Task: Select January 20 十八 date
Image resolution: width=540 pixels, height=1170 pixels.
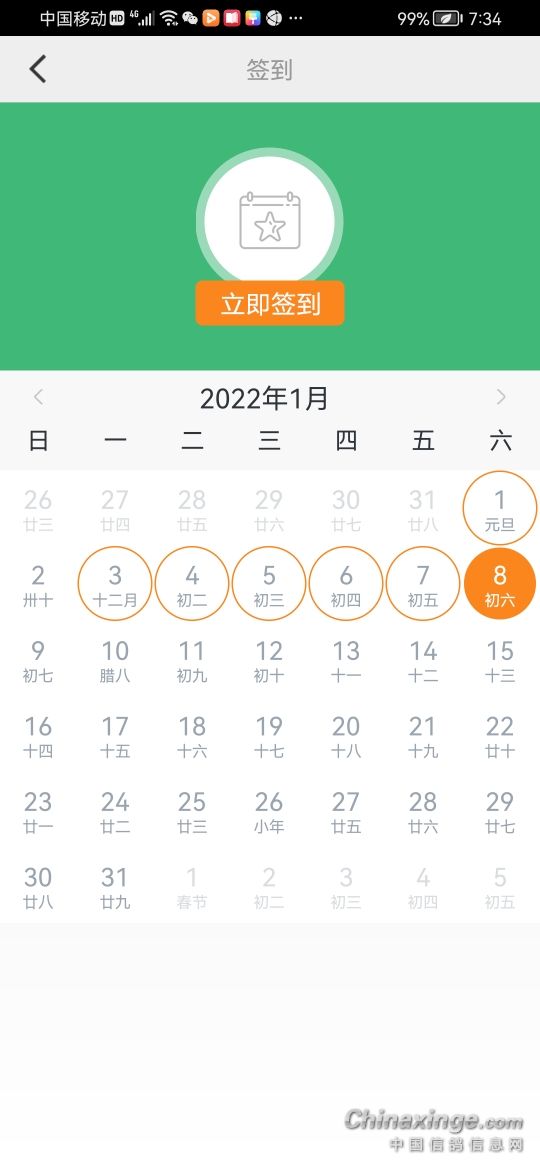Action: coord(346,735)
